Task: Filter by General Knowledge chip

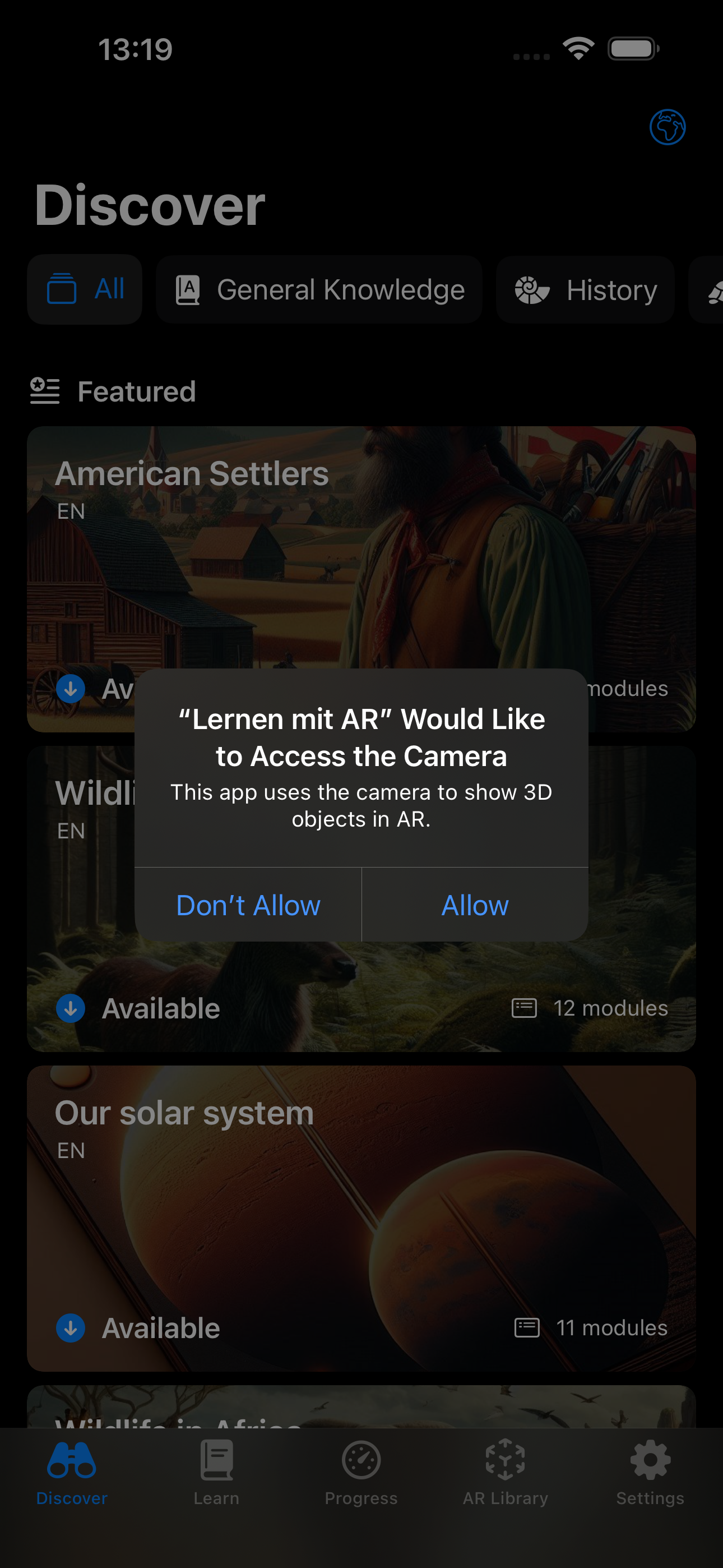Action: [319, 289]
